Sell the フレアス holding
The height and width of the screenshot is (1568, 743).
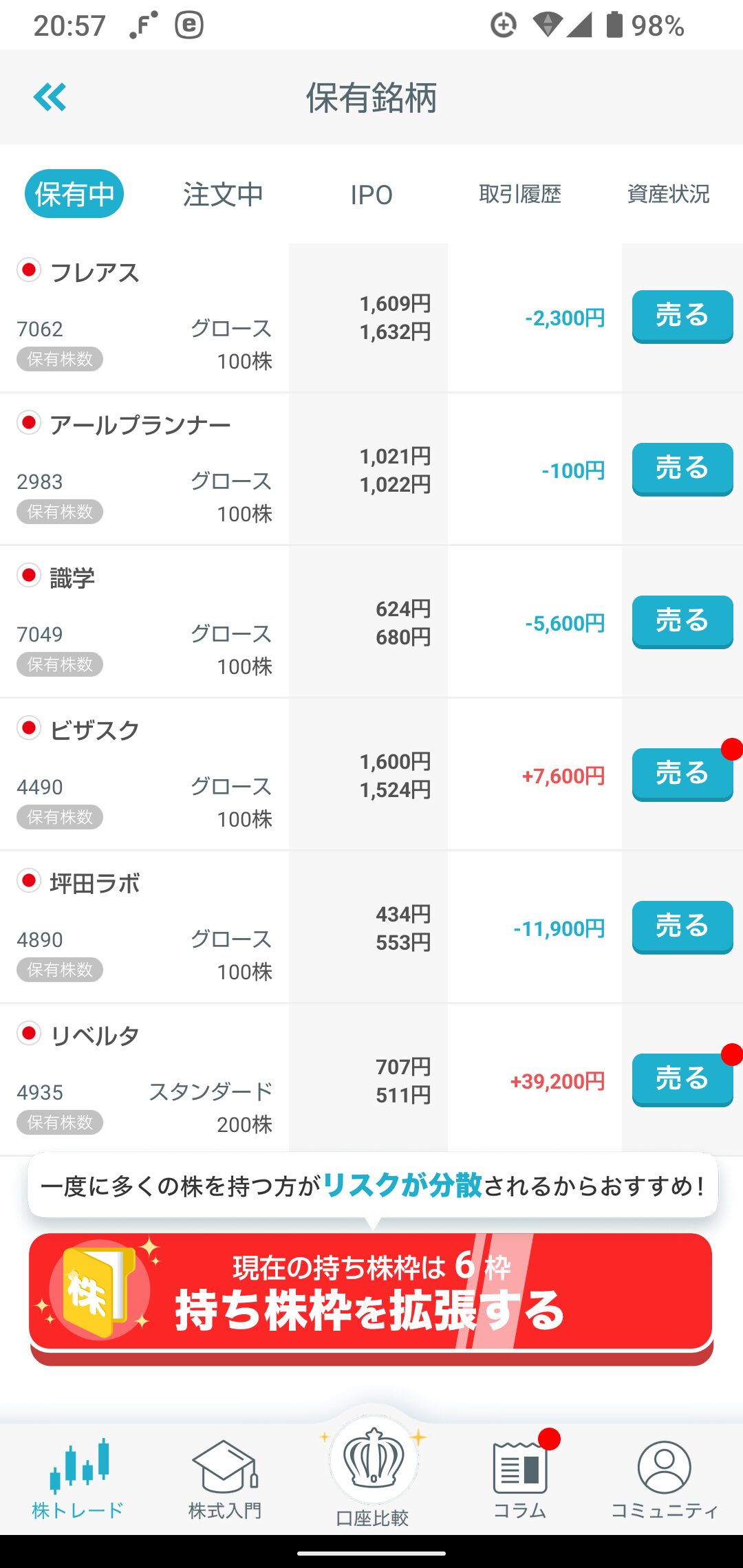tap(682, 316)
